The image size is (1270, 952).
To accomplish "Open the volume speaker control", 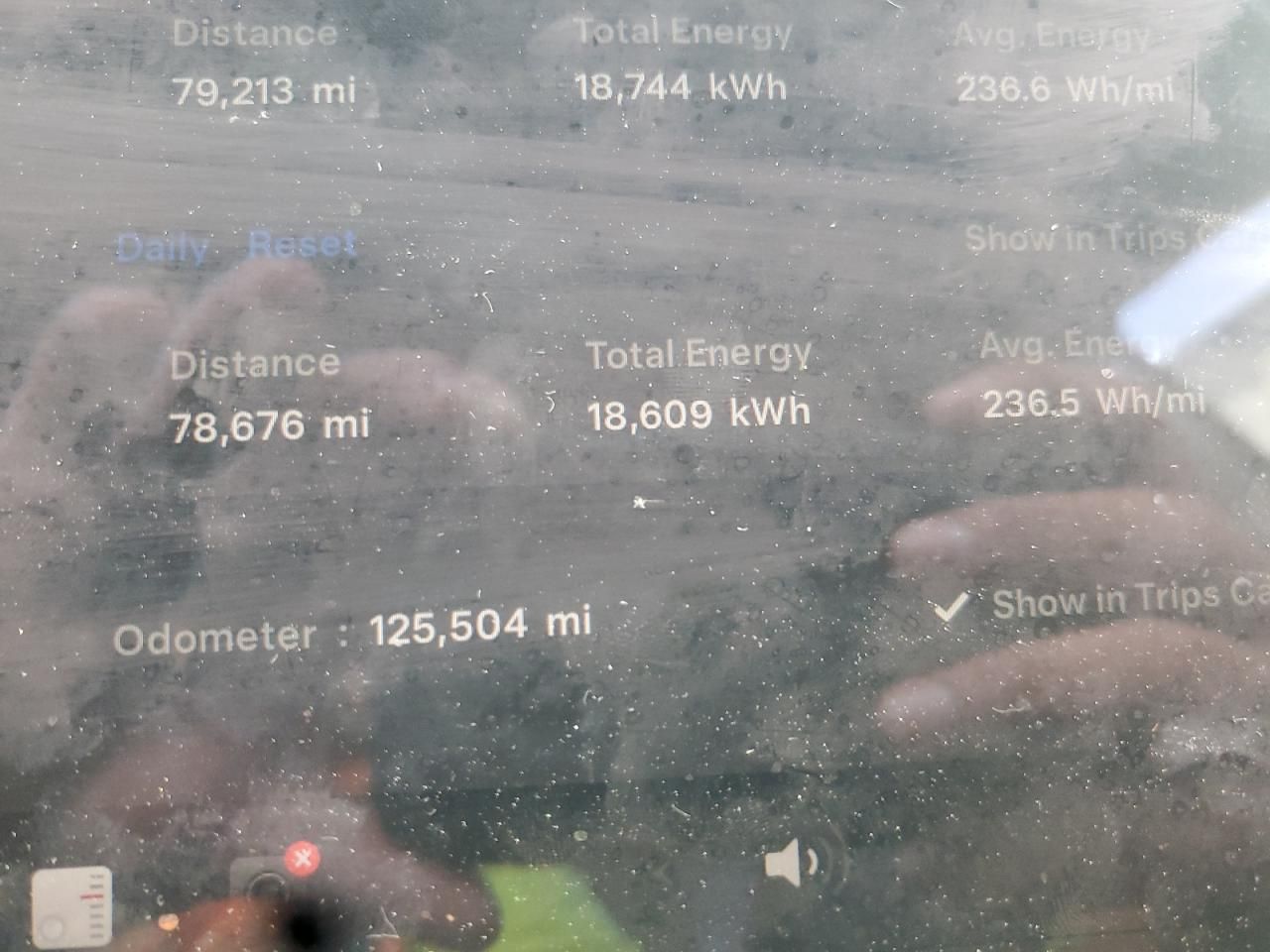I will coord(791,864).
